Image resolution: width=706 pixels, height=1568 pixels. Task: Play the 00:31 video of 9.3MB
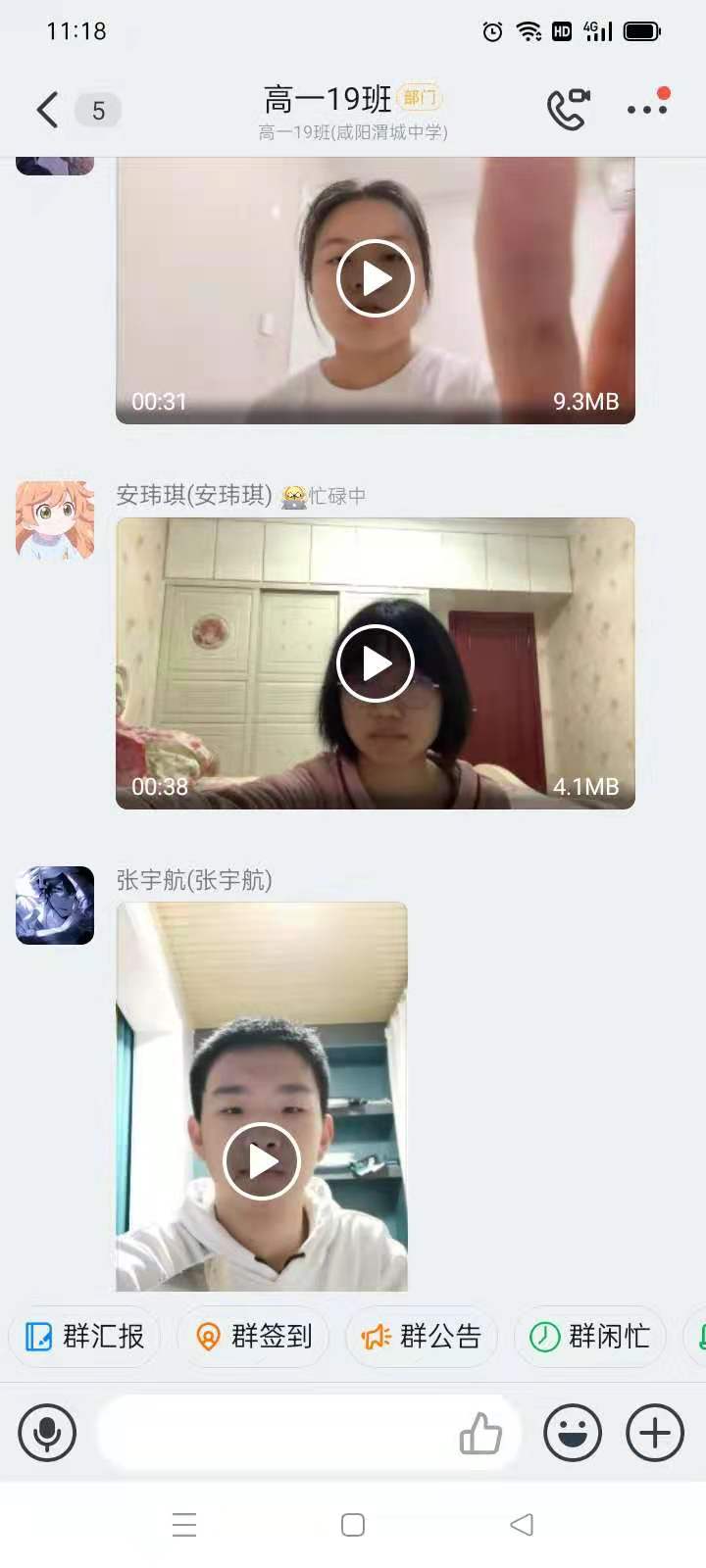375,278
